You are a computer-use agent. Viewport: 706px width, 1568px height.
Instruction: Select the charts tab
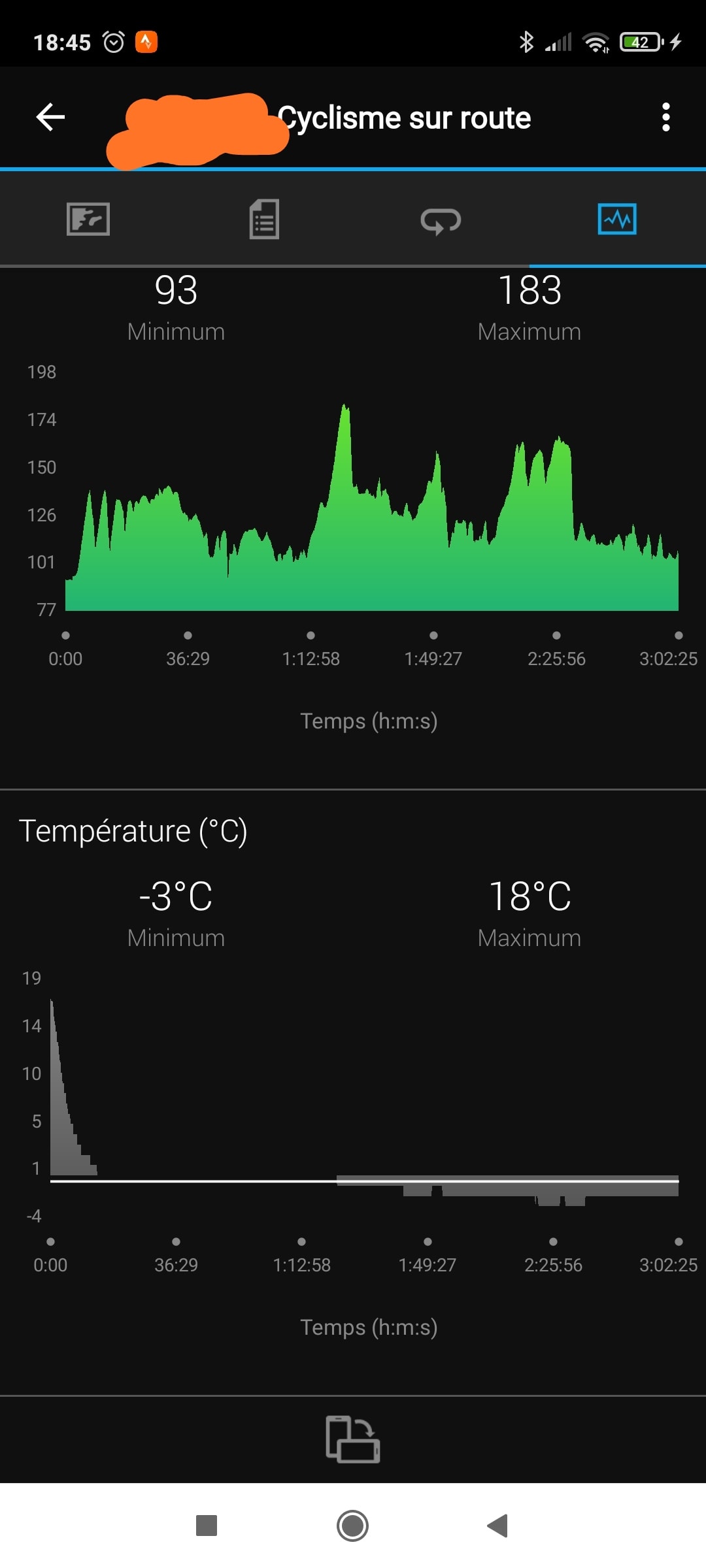pyautogui.click(x=616, y=219)
